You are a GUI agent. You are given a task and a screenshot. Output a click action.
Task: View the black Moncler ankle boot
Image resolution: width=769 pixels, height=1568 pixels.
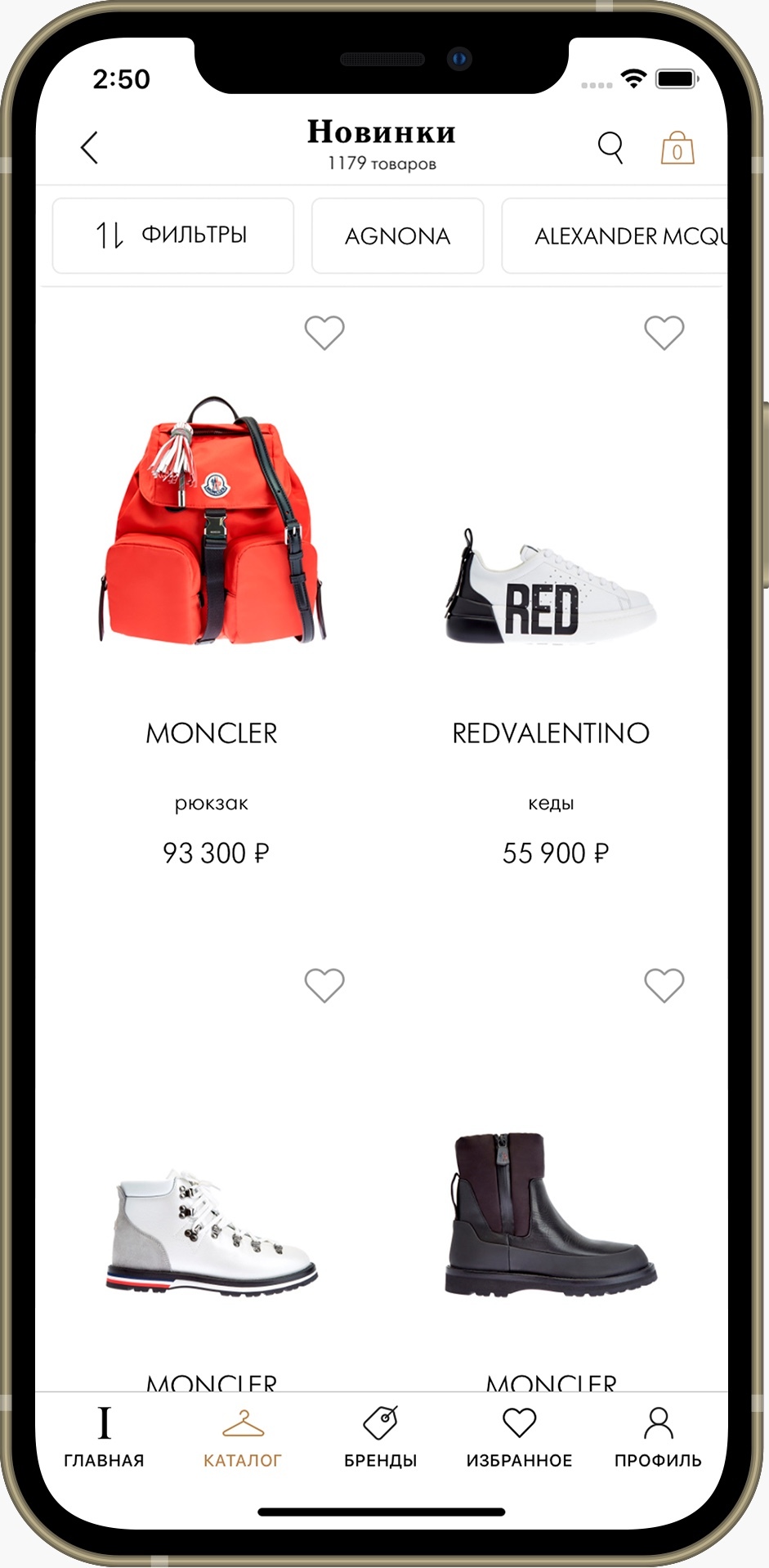552,1214
